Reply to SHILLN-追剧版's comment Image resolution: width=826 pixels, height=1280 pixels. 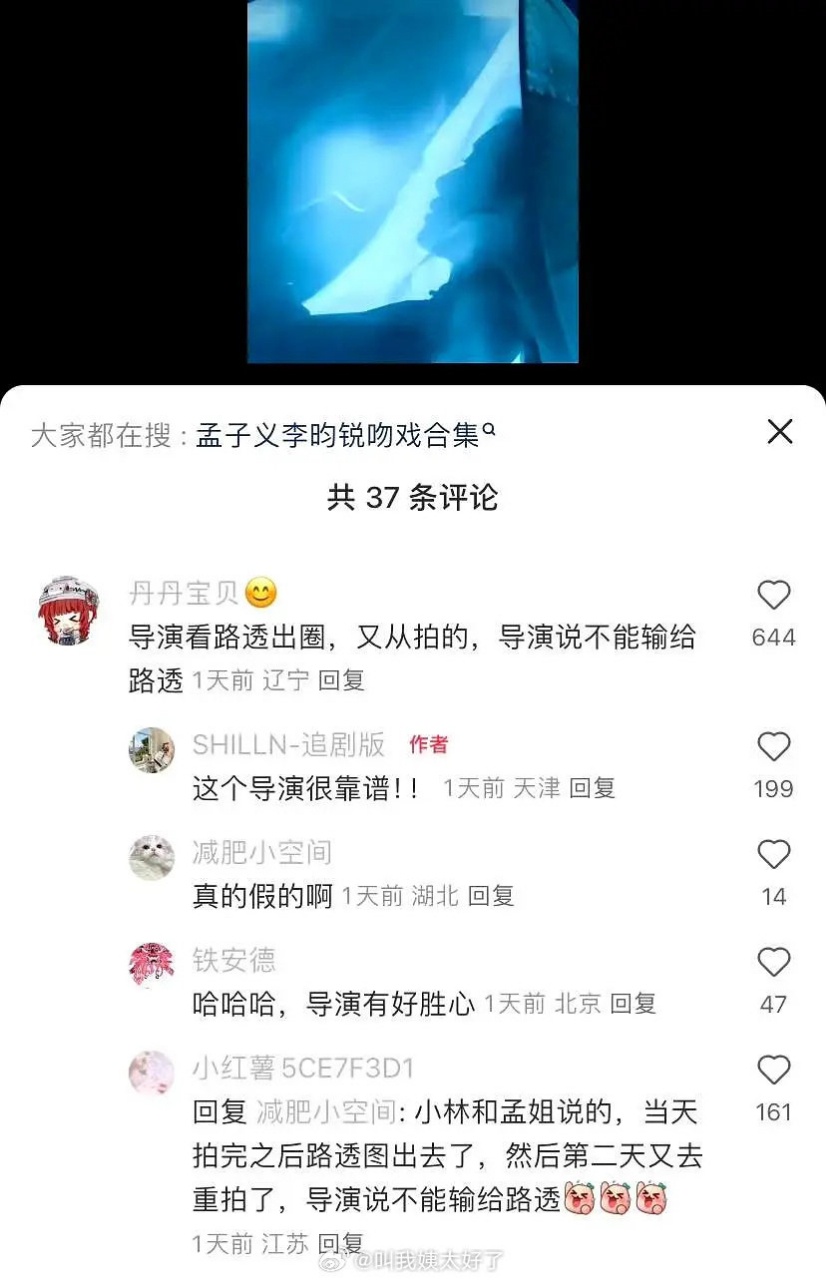[x=592, y=789]
